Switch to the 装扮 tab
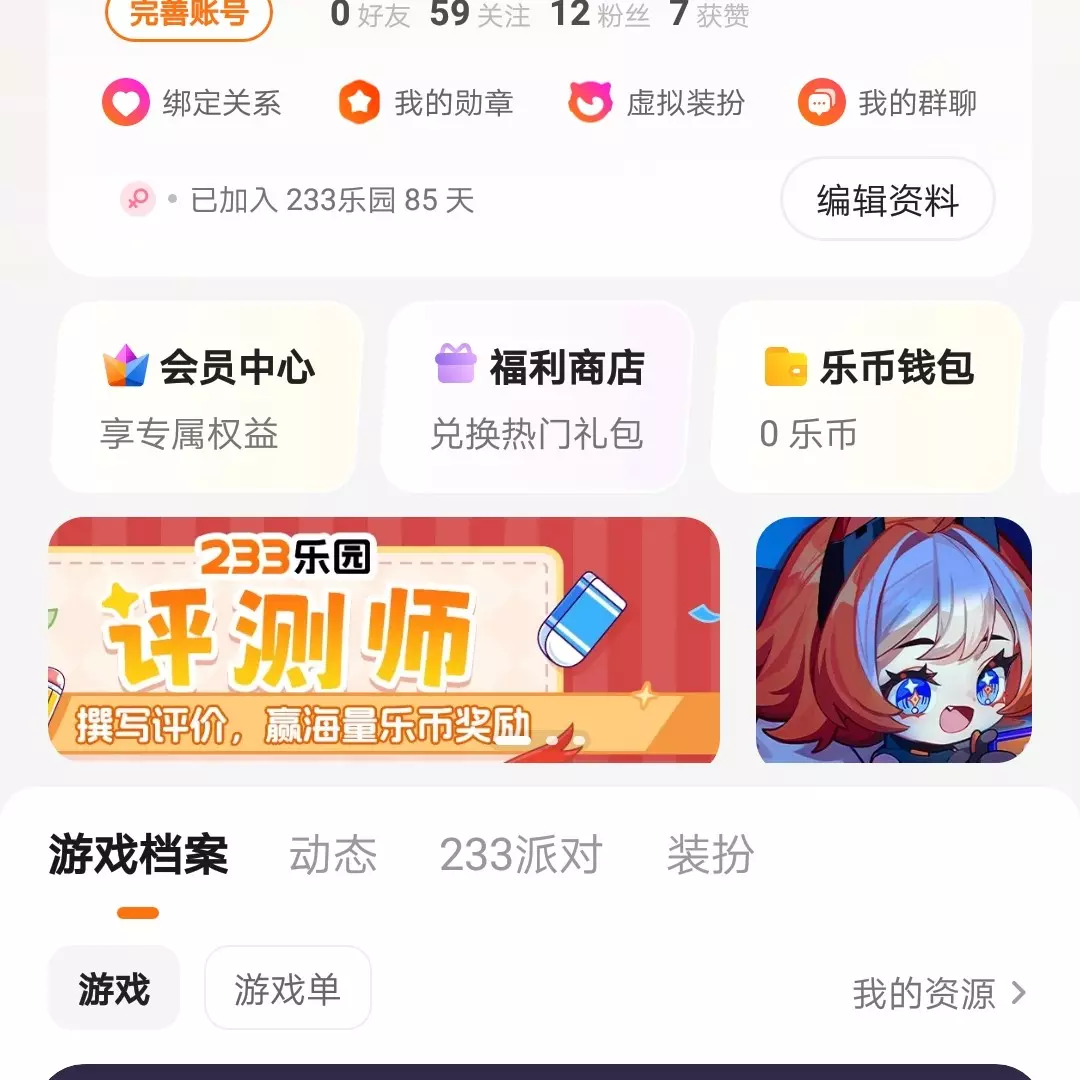The height and width of the screenshot is (1080, 1080). 710,856
